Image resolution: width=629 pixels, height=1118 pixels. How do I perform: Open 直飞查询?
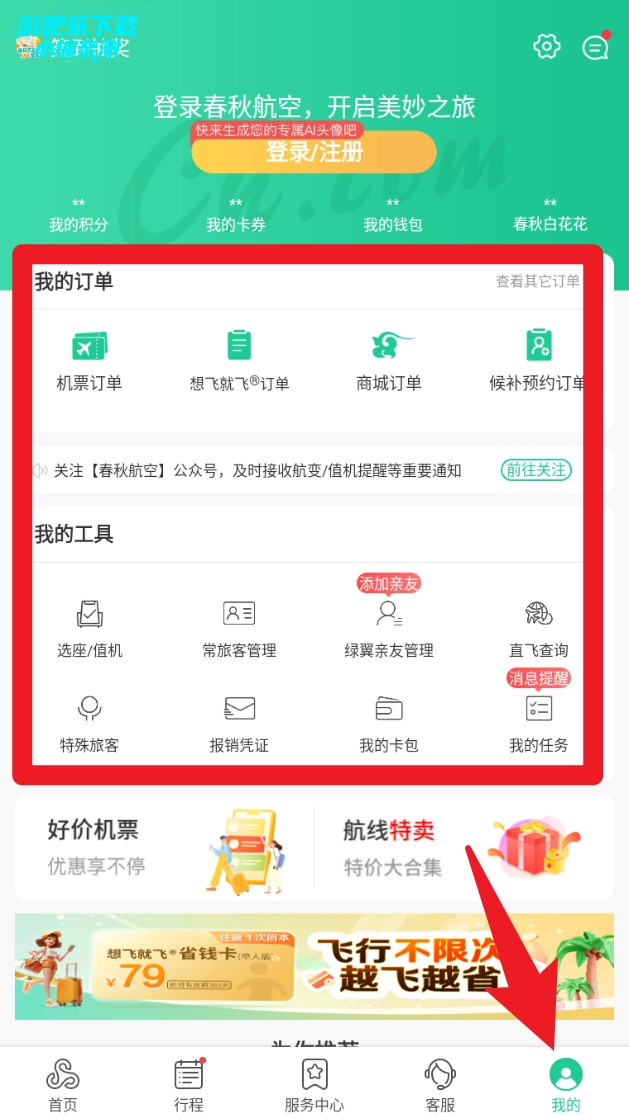pyautogui.click(x=538, y=628)
